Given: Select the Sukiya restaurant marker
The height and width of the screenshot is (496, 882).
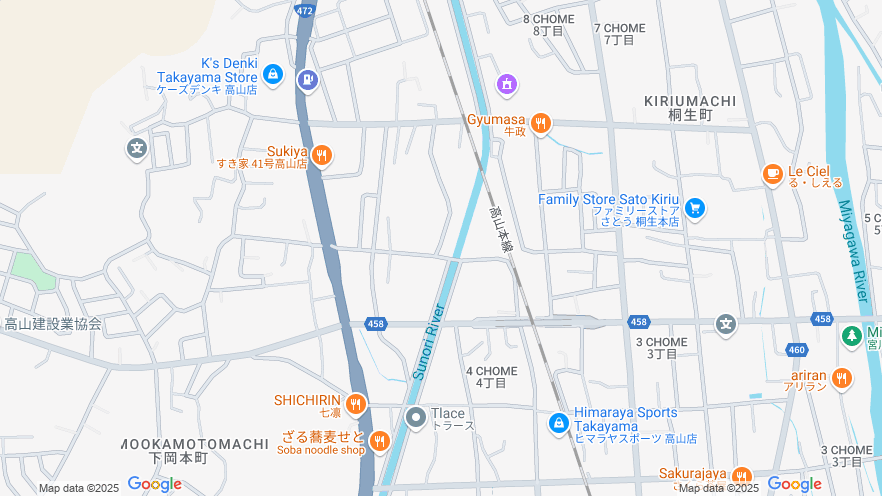Looking at the screenshot, I should click(x=321, y=155).
